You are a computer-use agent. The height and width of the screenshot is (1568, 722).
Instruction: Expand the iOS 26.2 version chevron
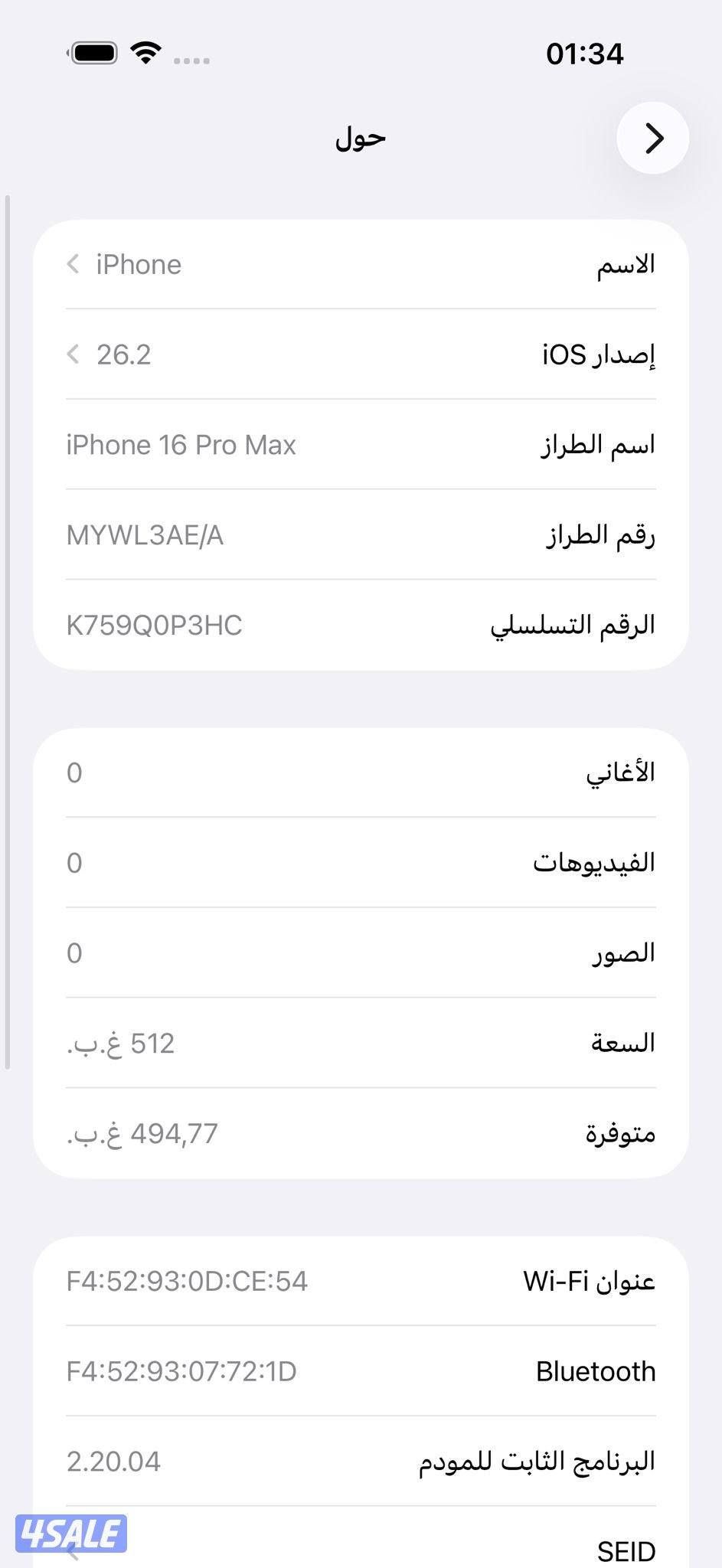pos(72,354)
